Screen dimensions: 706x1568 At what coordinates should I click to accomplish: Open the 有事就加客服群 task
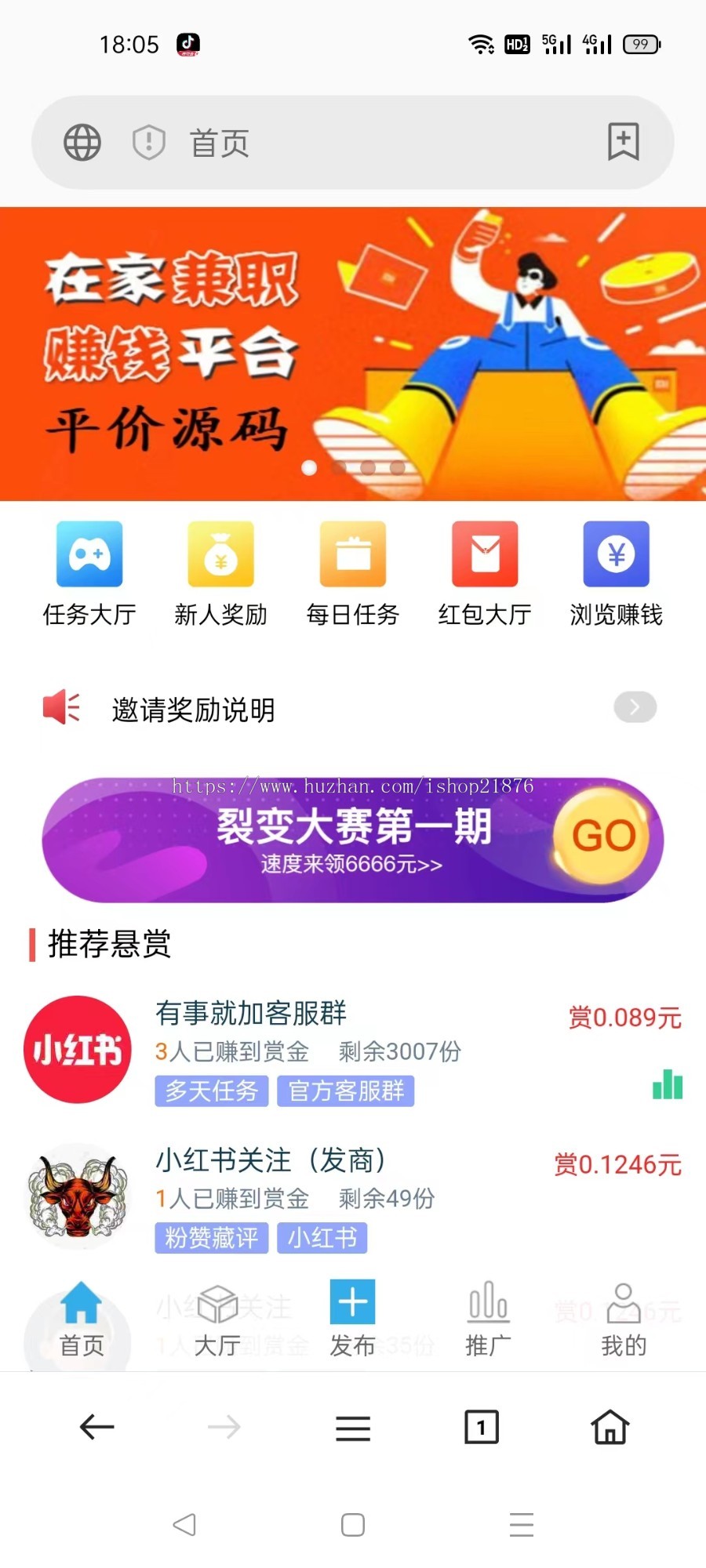353,1049
